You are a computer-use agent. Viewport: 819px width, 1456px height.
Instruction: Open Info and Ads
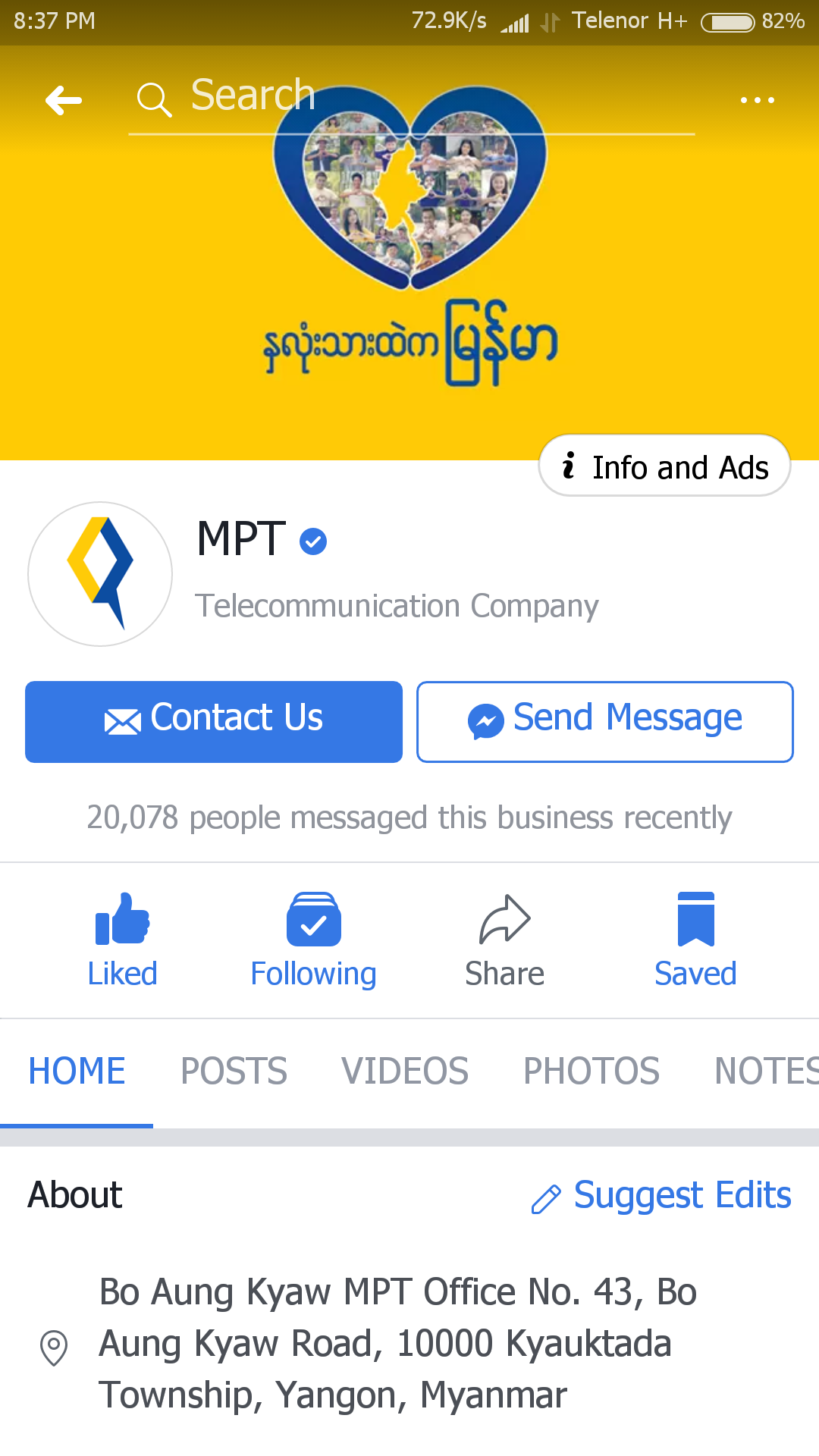(x=664, y=466)
